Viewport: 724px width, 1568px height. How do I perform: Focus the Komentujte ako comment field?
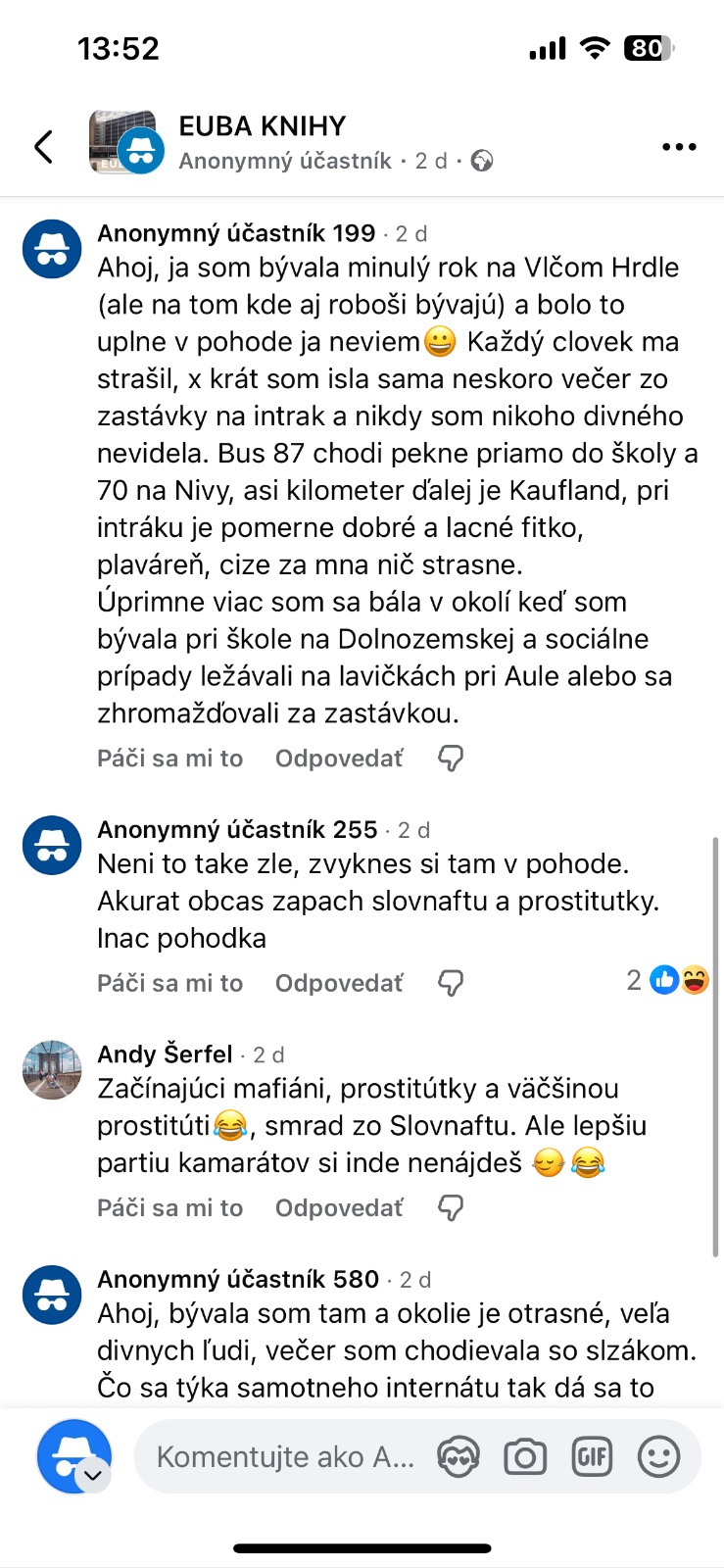pos(286,1457)
